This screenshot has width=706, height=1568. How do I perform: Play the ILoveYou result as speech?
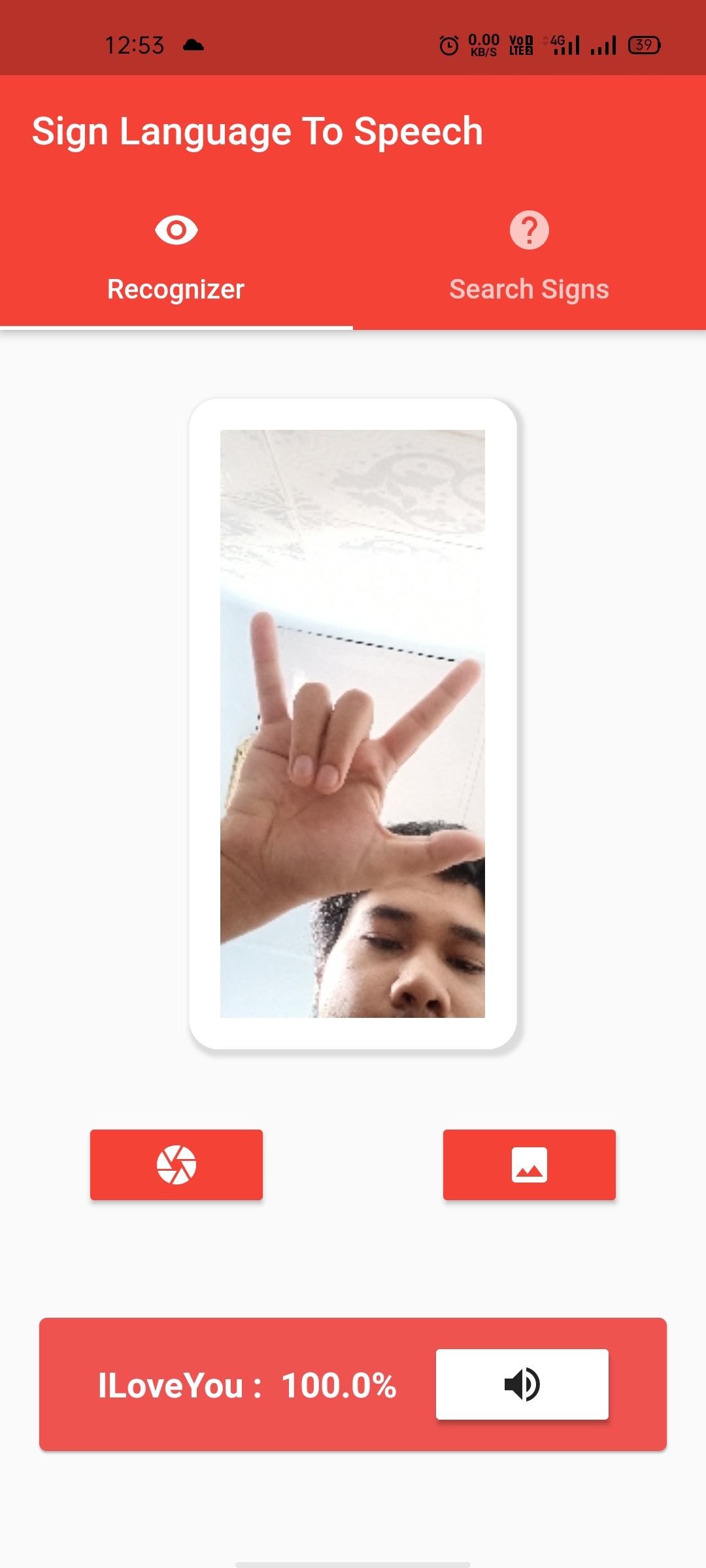point(522,1384)
